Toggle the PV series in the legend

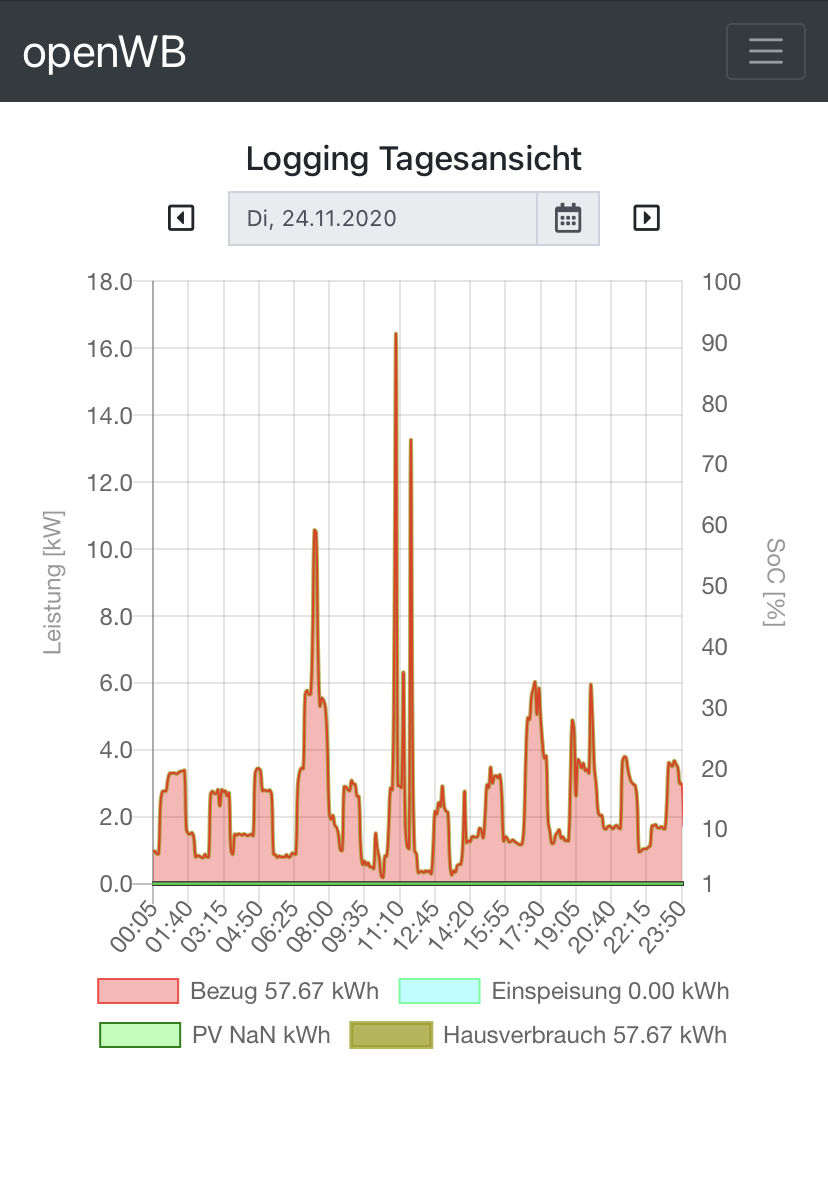point(215,1035)
